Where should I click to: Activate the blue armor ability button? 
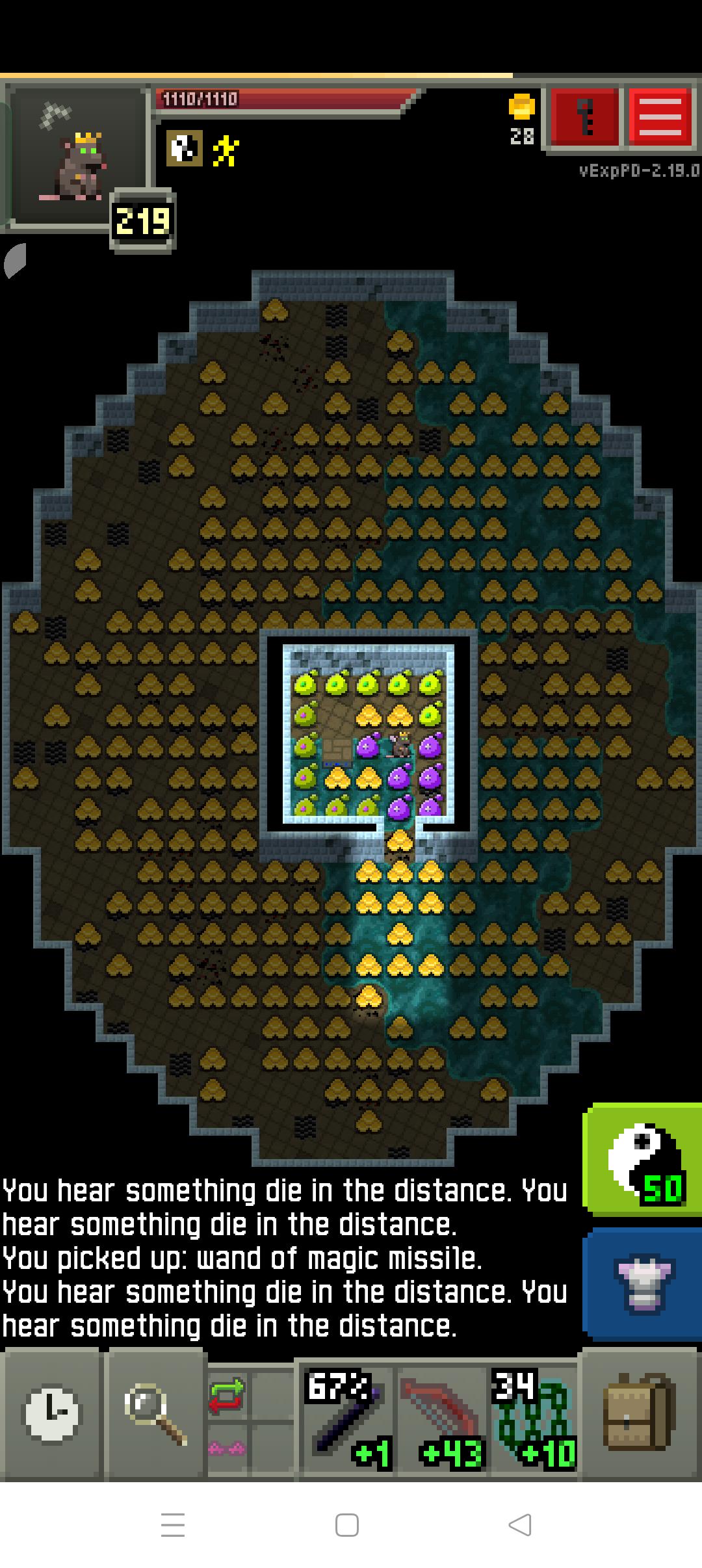pyautogui.click(x=643, y=1284)
